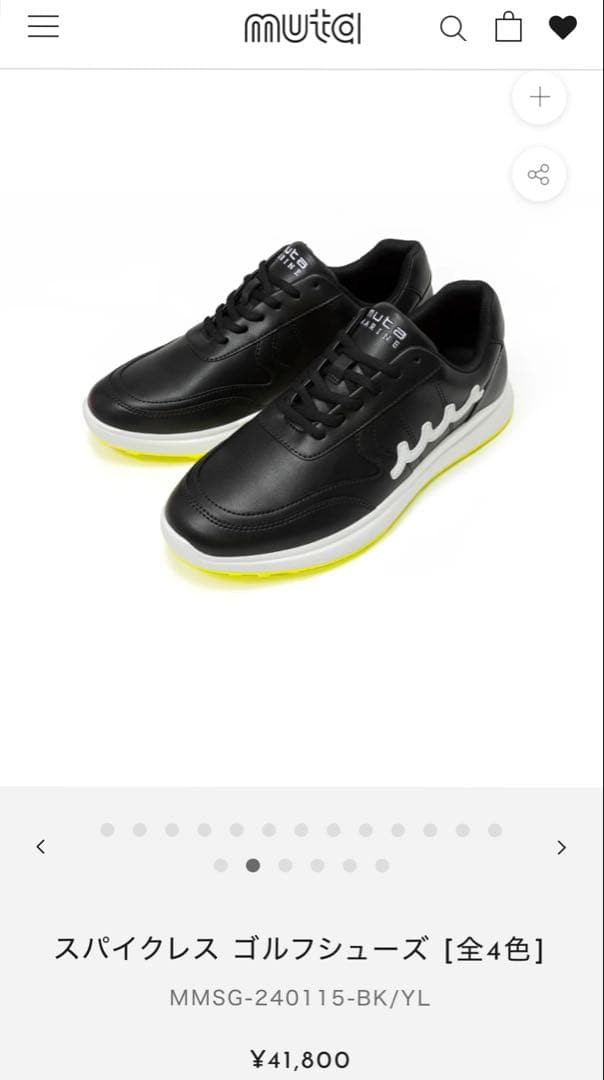Open the search icon
Image resolution: width=604 pixels, height=1080 pixels.
[x=453, y=29]
